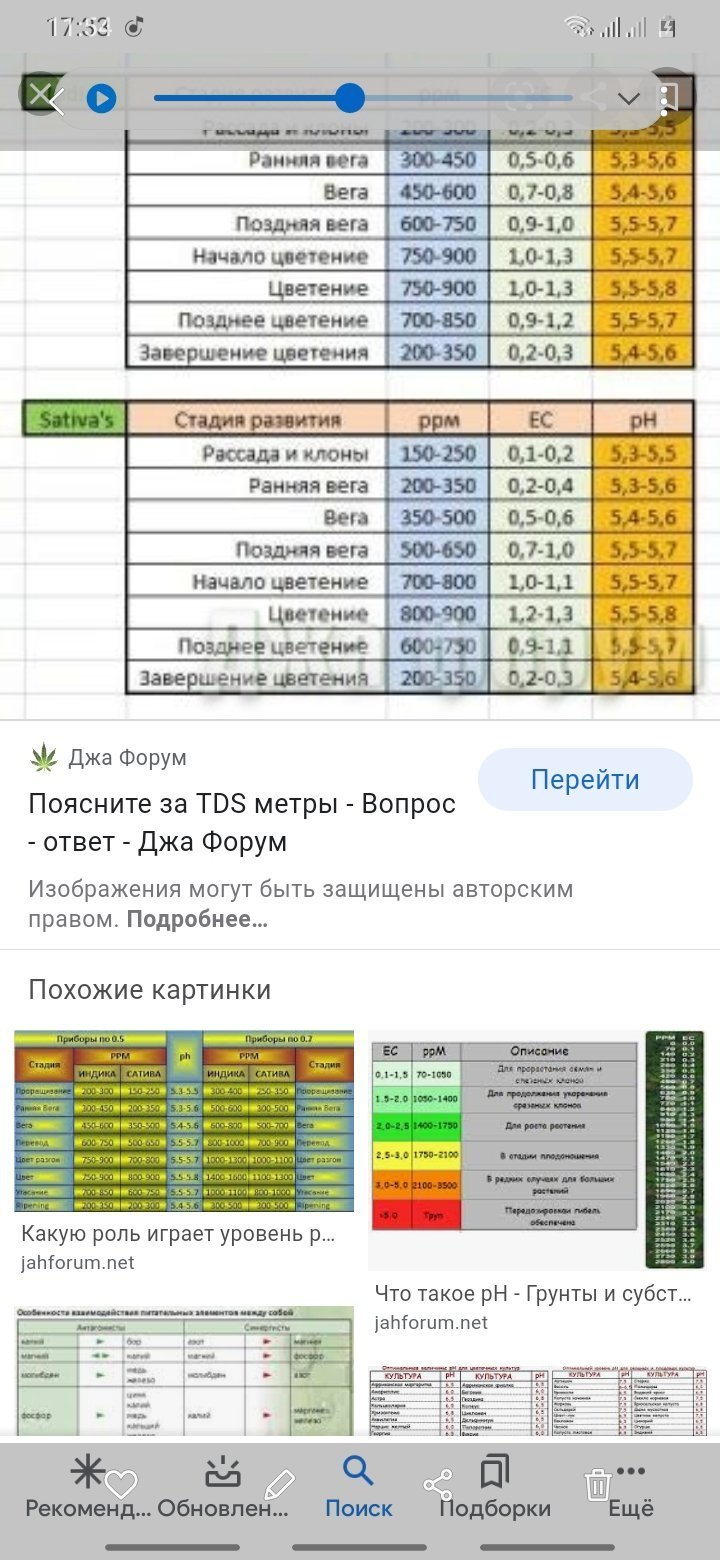Open similar image about уровень ppm from jahforum.net
Image resolution: width=720 pixels, height=1560 pixels.
coord(184,1150)
